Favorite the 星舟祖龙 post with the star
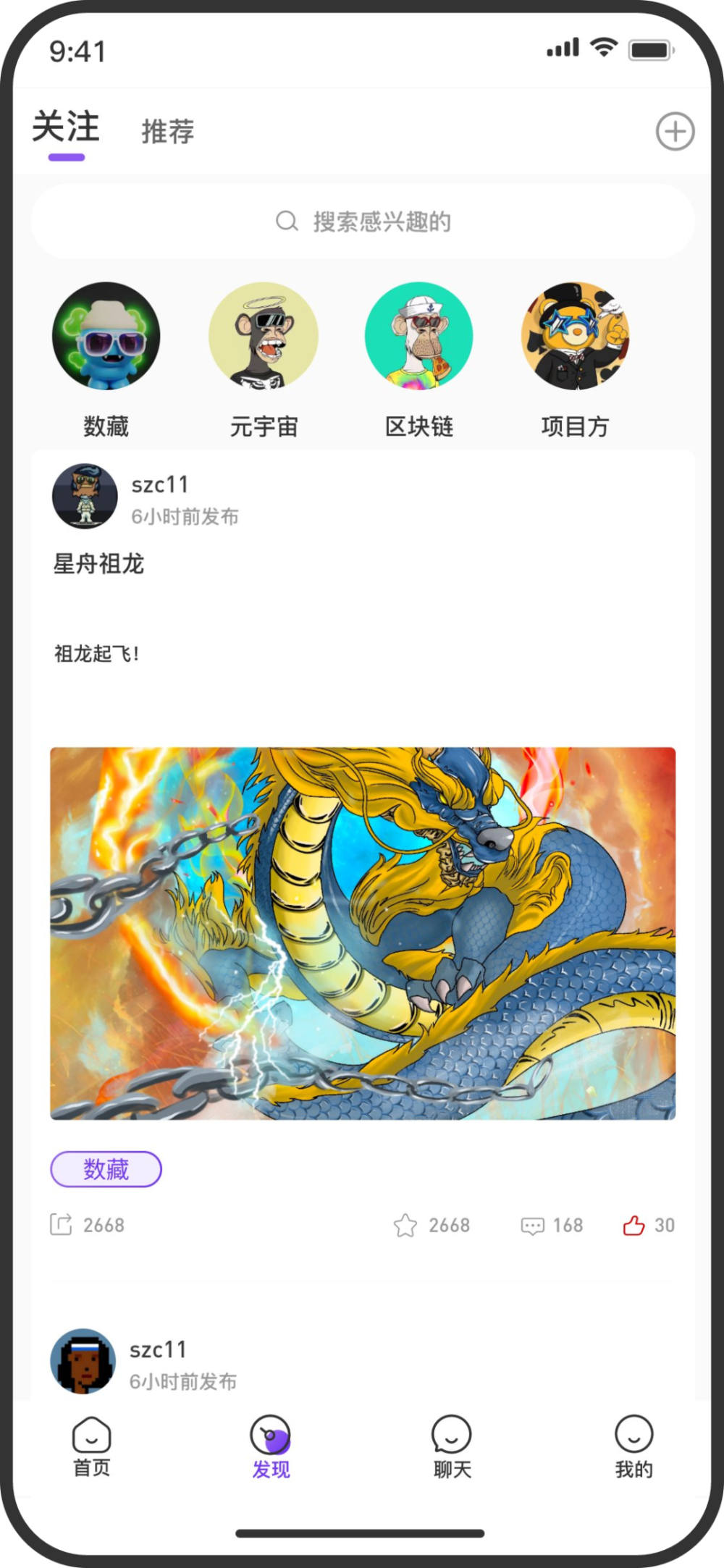This screenshot has width=724, height=1568. [405, 1225]
